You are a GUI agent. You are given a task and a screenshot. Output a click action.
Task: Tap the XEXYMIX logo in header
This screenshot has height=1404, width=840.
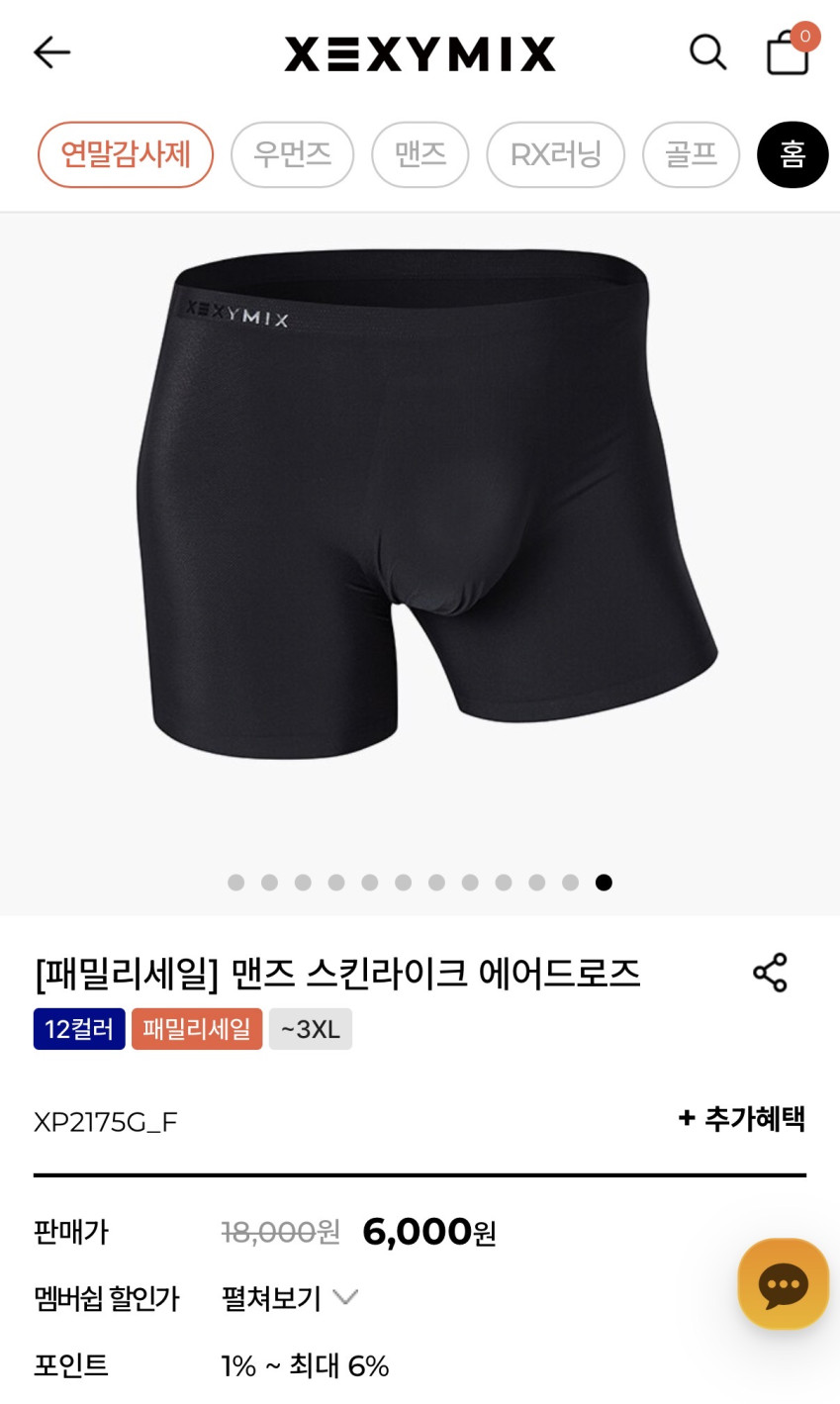coord(420,53)
